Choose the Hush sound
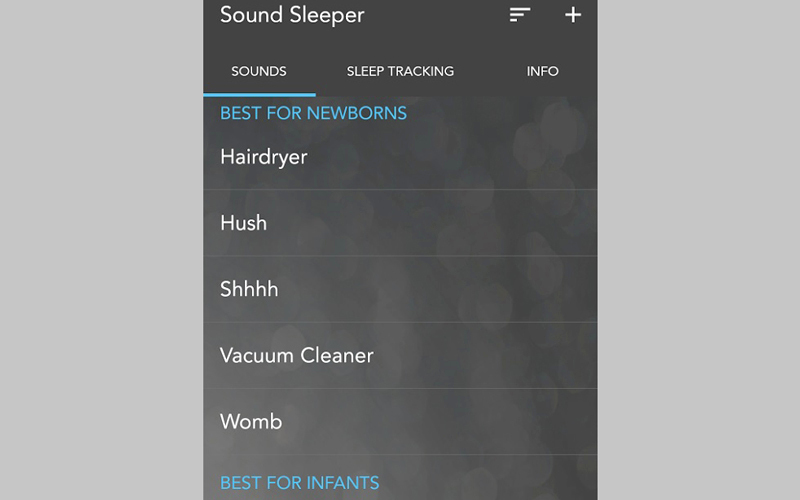This screenshot has height=500, width=800. click(244, 223)
